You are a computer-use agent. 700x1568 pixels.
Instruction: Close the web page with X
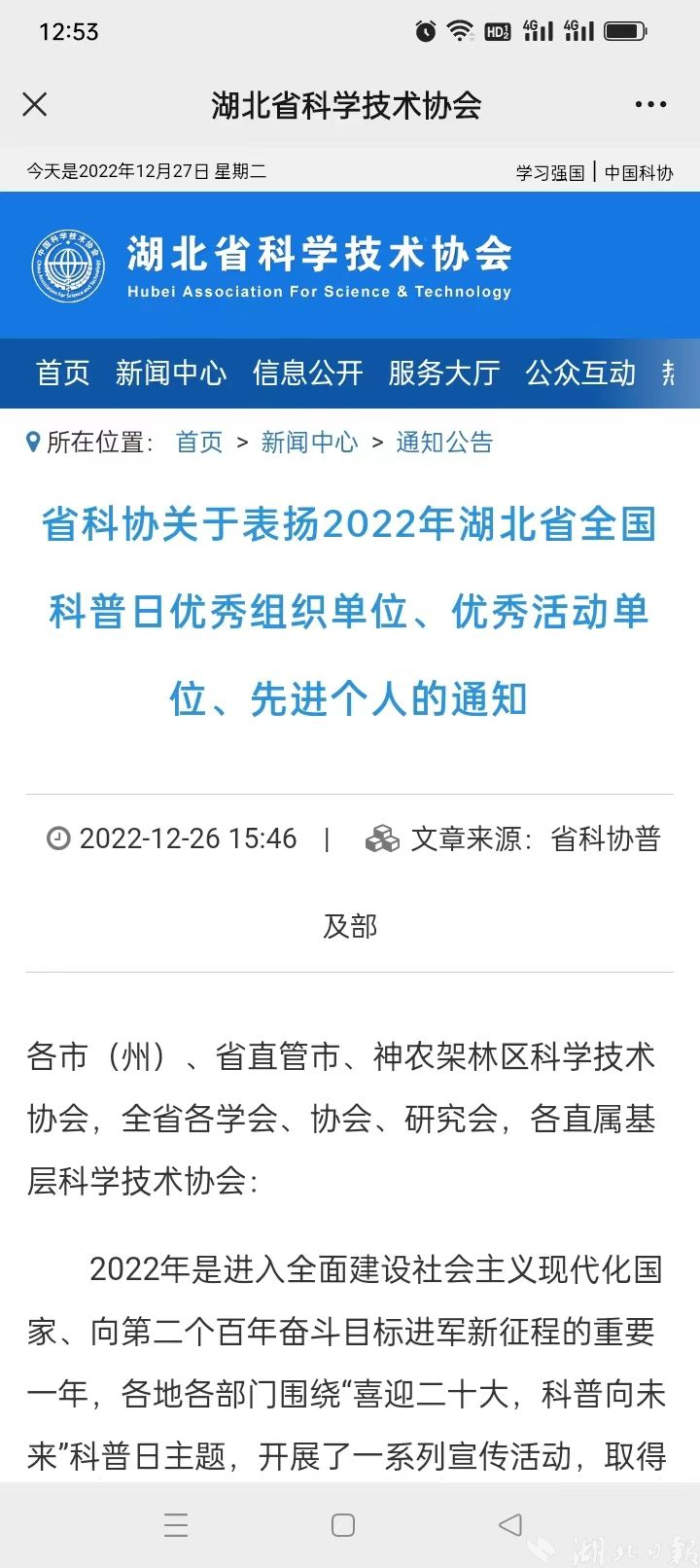click(35, 104)
